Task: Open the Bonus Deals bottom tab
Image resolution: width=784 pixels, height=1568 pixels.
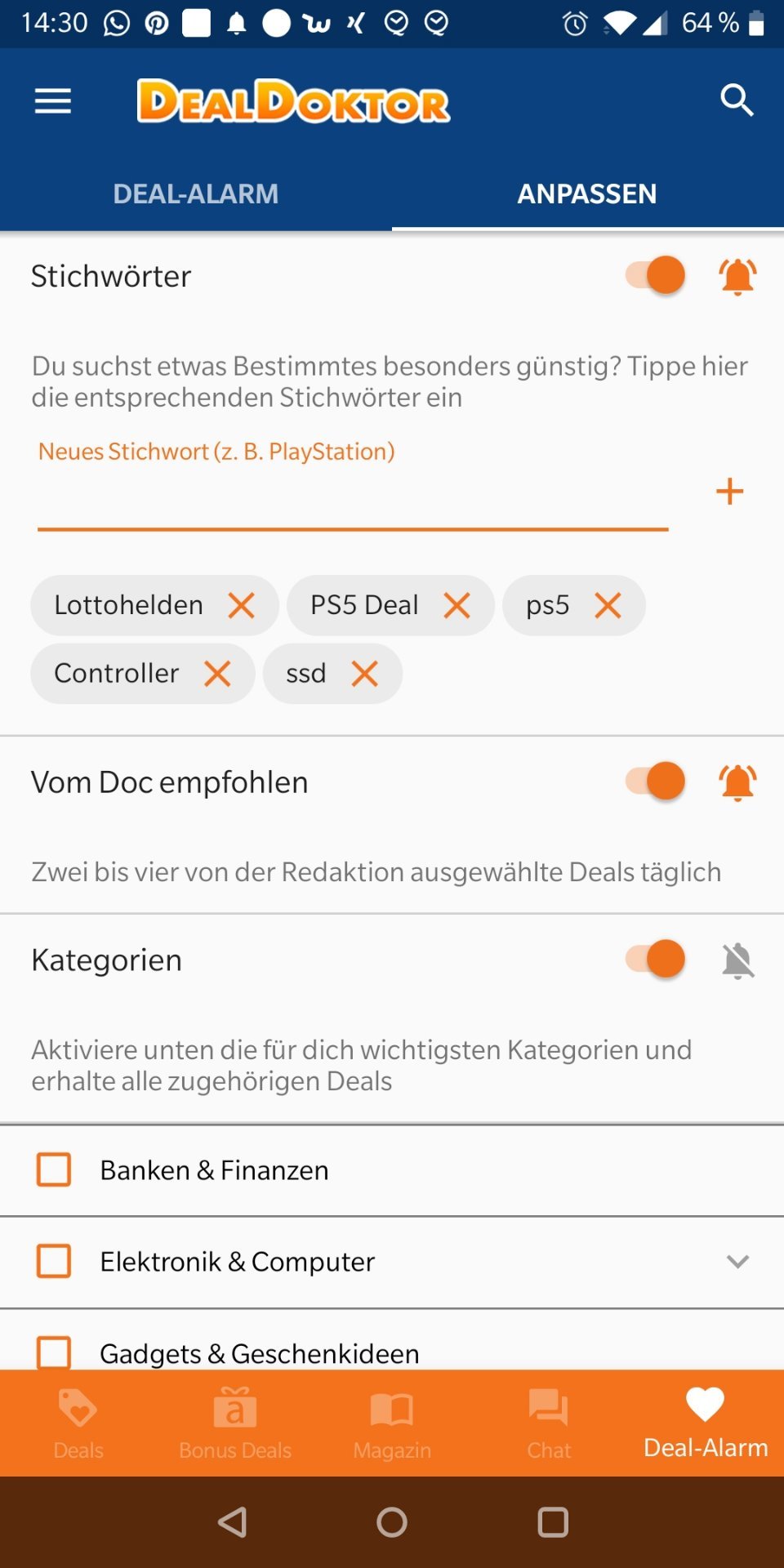Action: tap(235, 1423)
